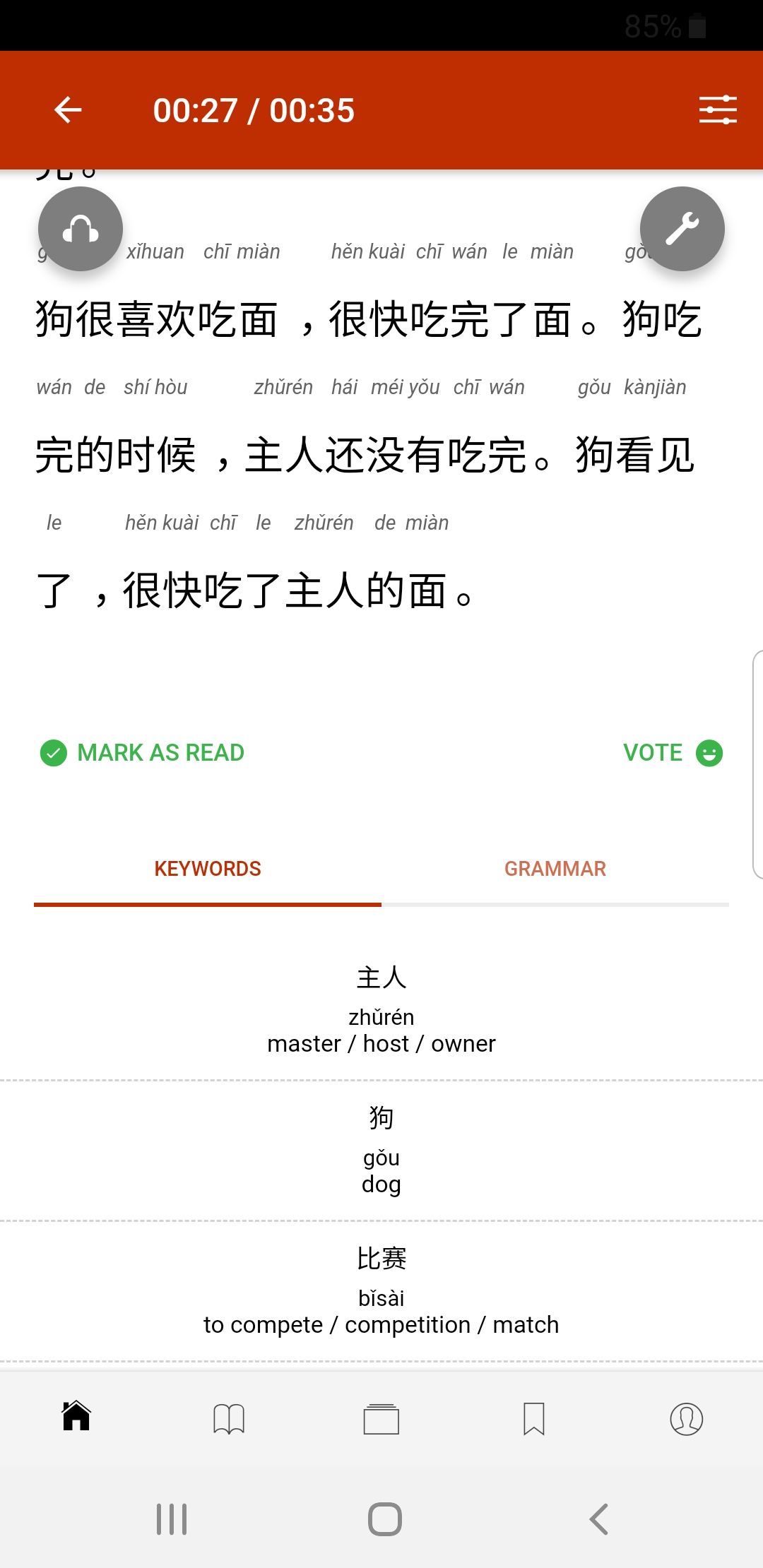Open the profile tab
763x1568 pixels.
tap(686, 1418)
